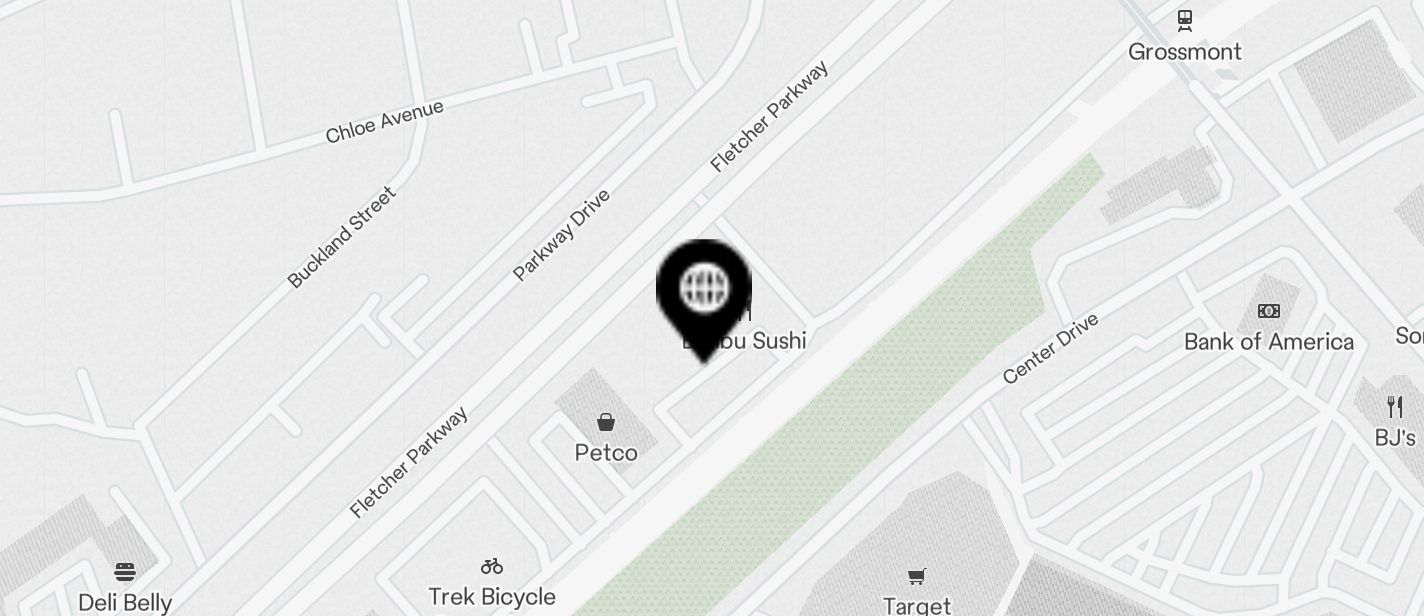Open the Target store marker
The width and height of the screenshot is (1424, 616).
pyautogui.click(x=916, y=577)
